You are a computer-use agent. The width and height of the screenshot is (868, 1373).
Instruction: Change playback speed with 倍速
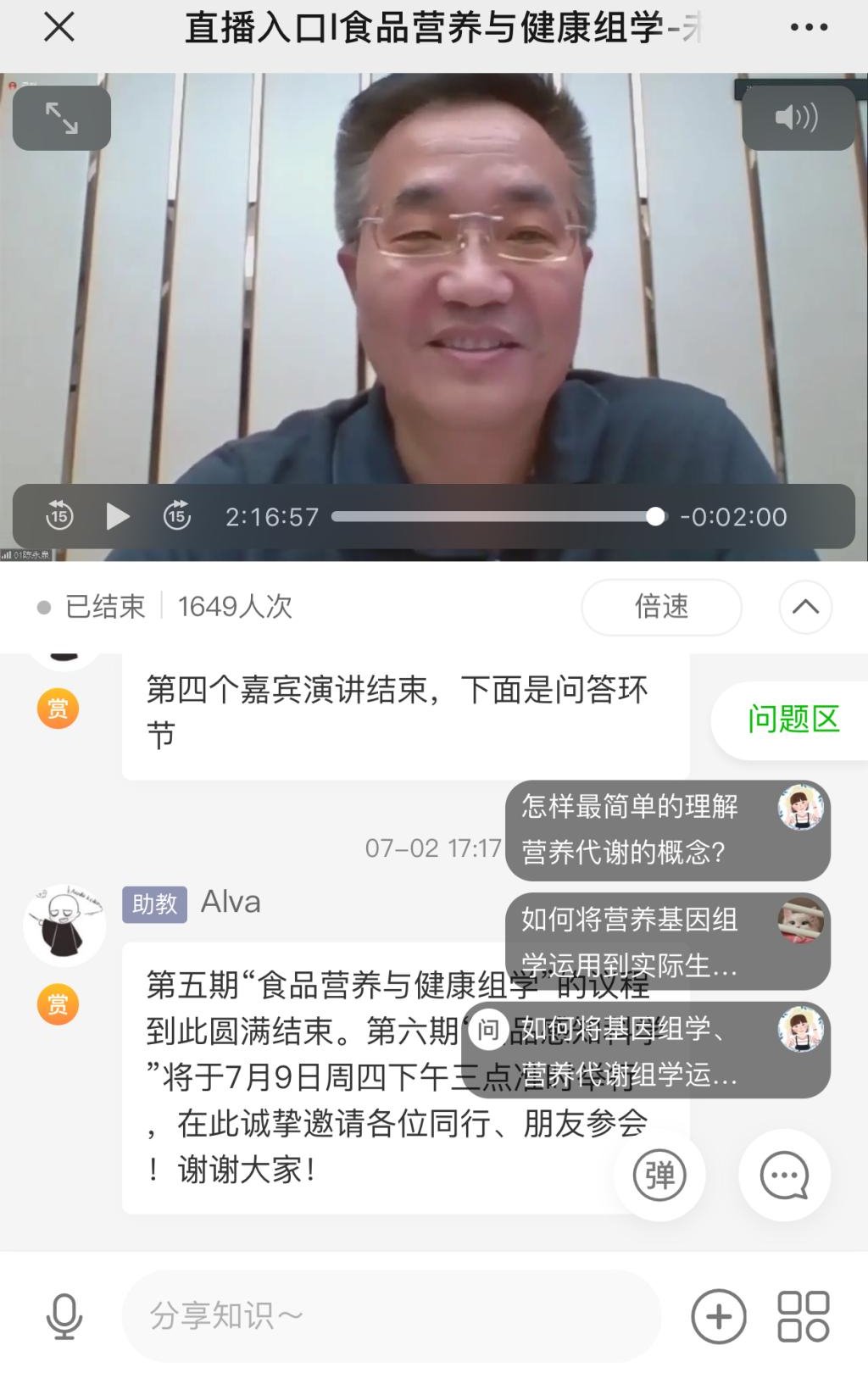point(661,607)
